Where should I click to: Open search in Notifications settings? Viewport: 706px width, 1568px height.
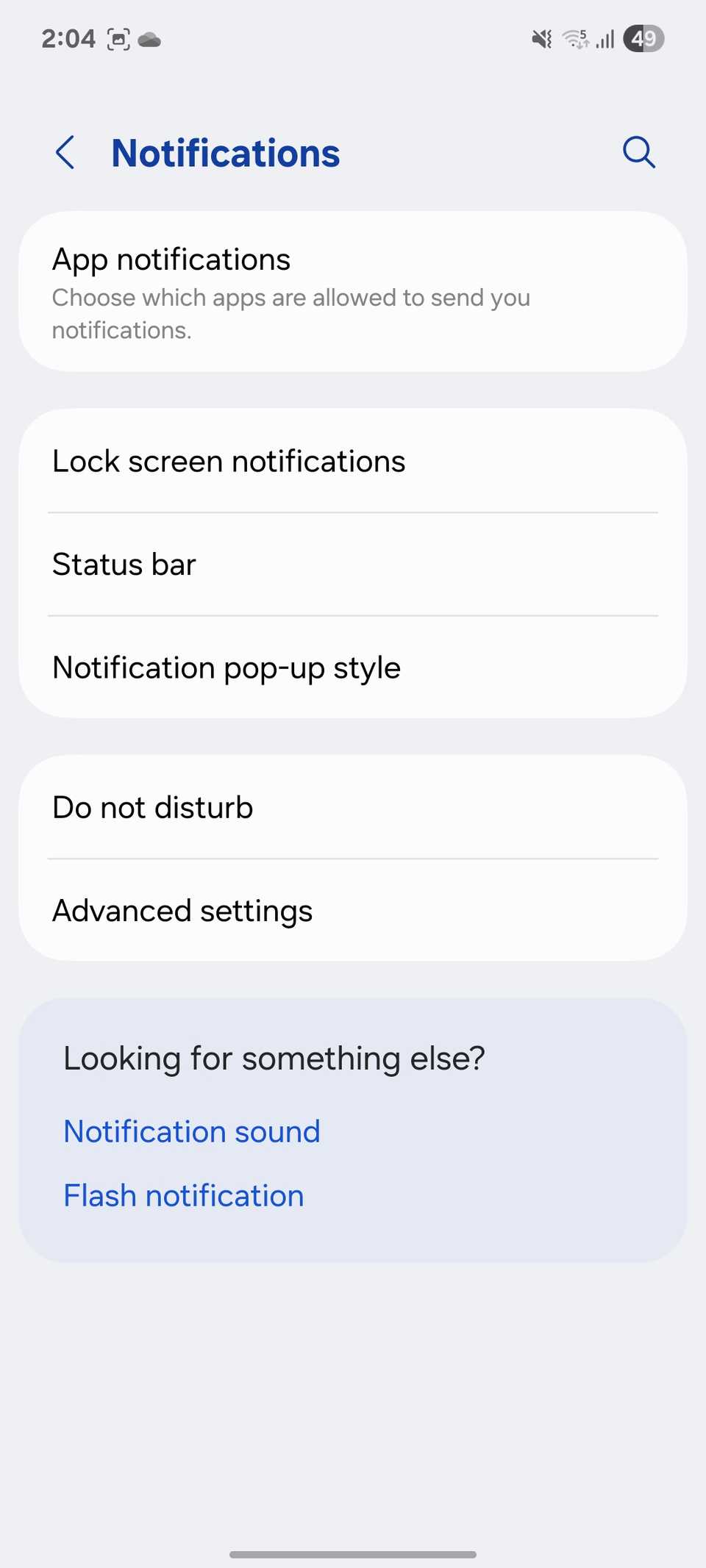pyautogui.click(x=638, y=153)
